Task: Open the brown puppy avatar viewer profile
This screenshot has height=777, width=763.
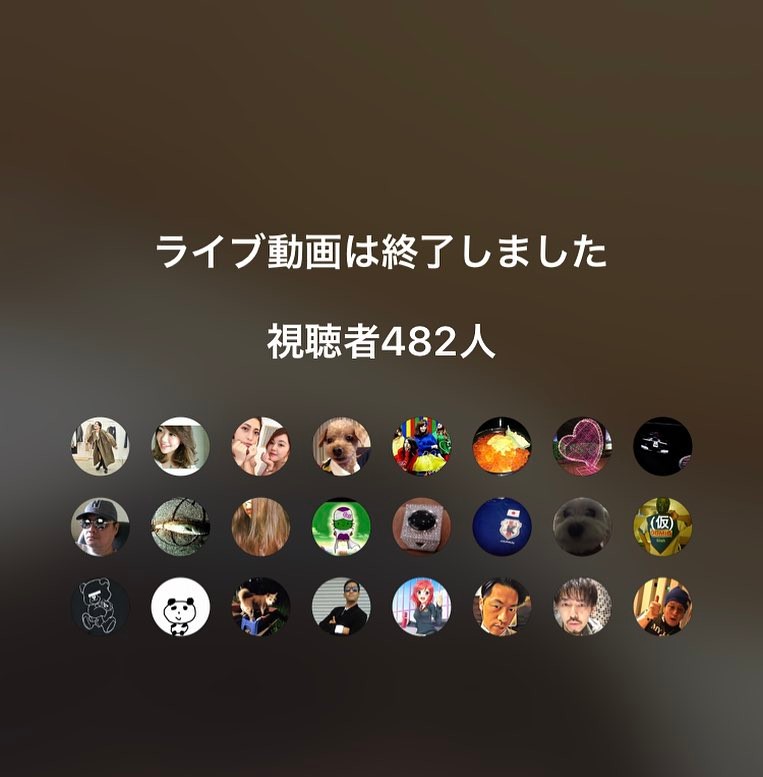Action: (x=341, y=446)
